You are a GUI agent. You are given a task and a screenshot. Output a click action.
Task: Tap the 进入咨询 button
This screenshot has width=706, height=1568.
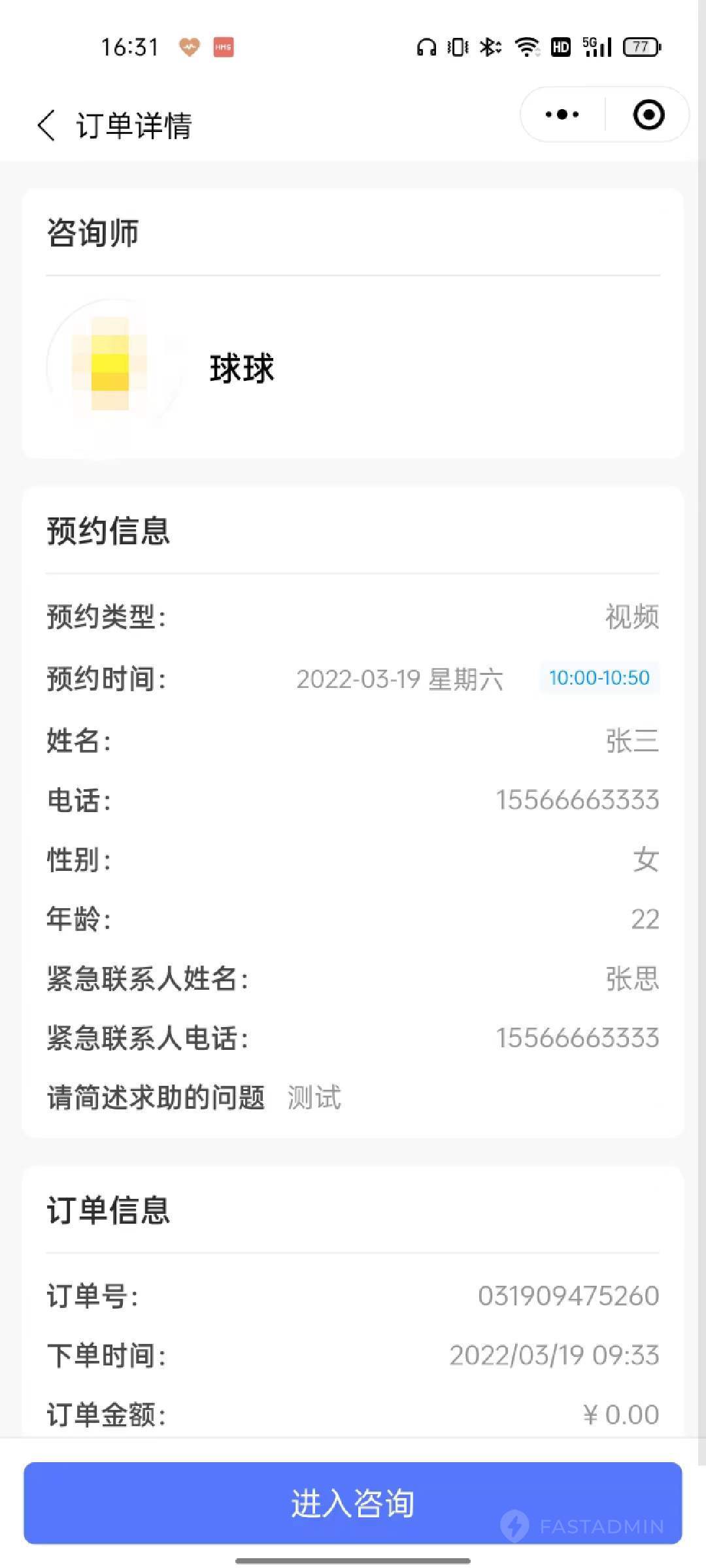click(x=353, y=1503)
